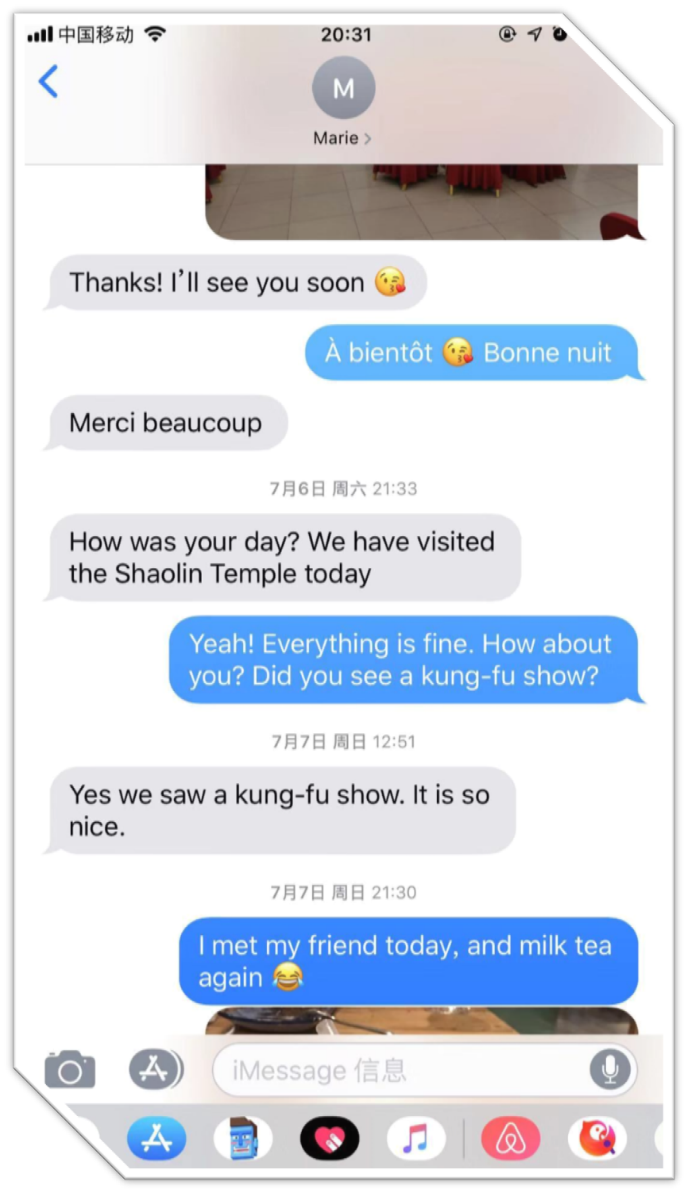Open the pixel character app in the drawer
The height and width of the screenshot is (1193, 688).
[243, 1139]
